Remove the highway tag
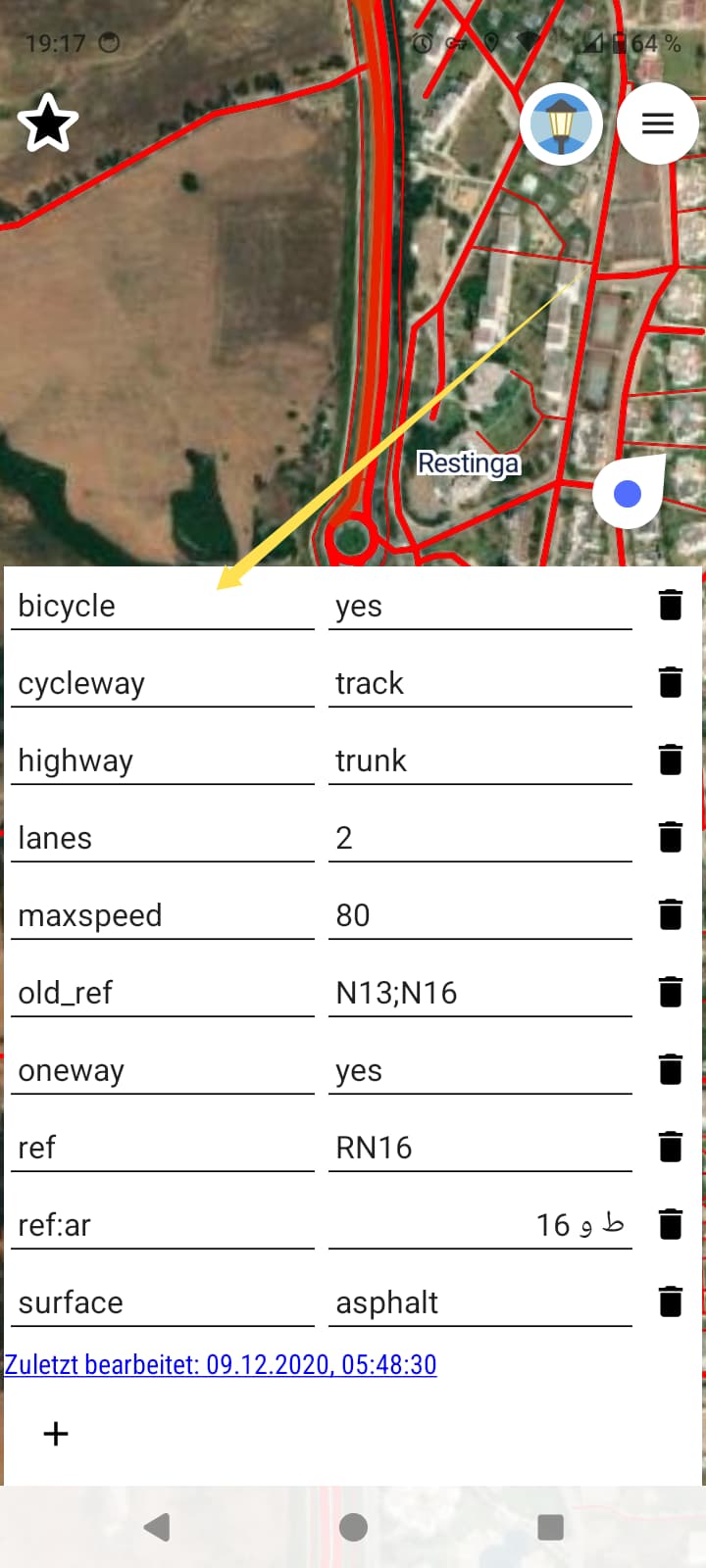The height and width of the screenshot is (1568, 706). pyautogui.click(x=671, y=760)
